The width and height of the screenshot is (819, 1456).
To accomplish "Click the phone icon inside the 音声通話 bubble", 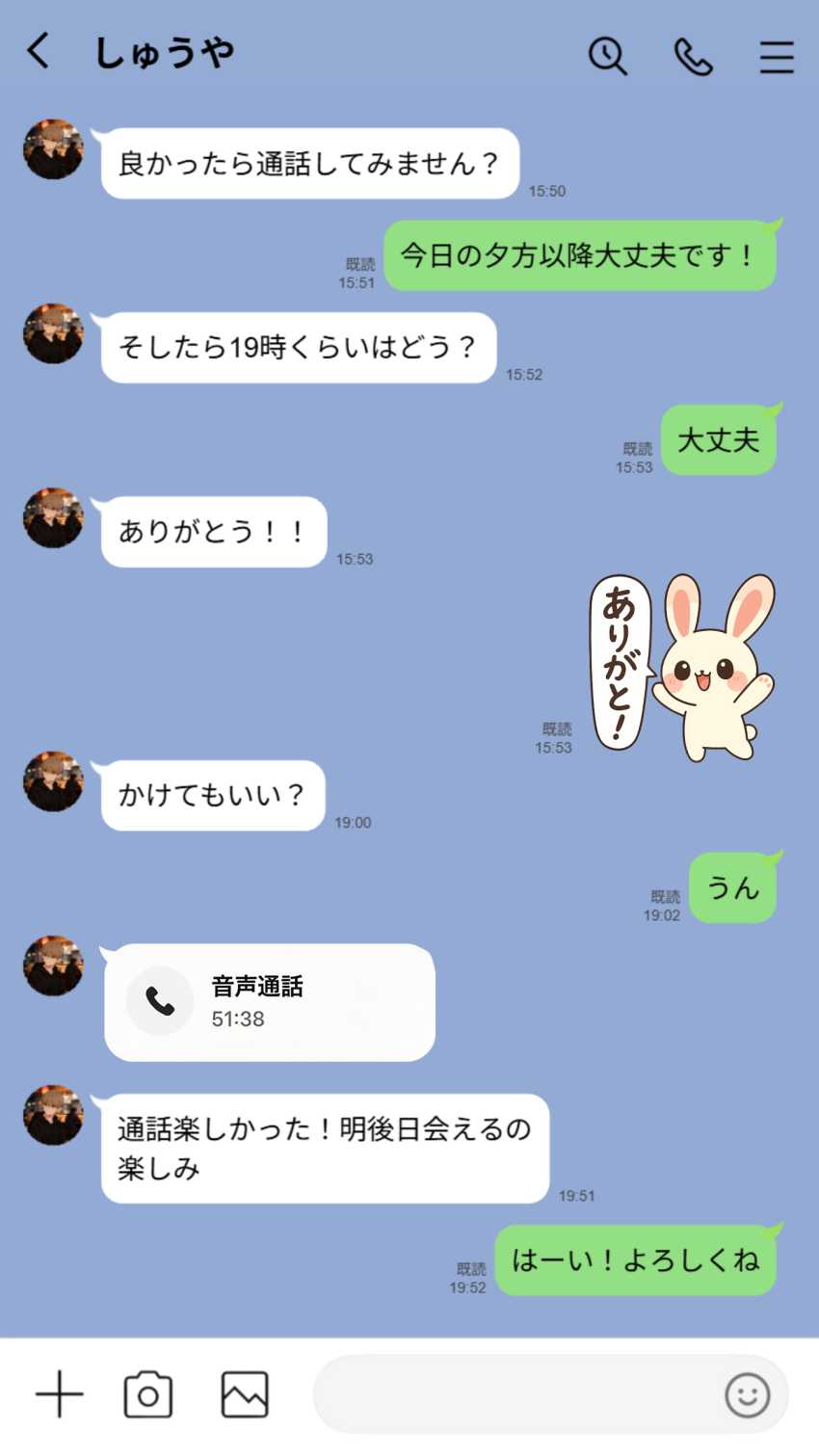I will tap(159, 1001).
